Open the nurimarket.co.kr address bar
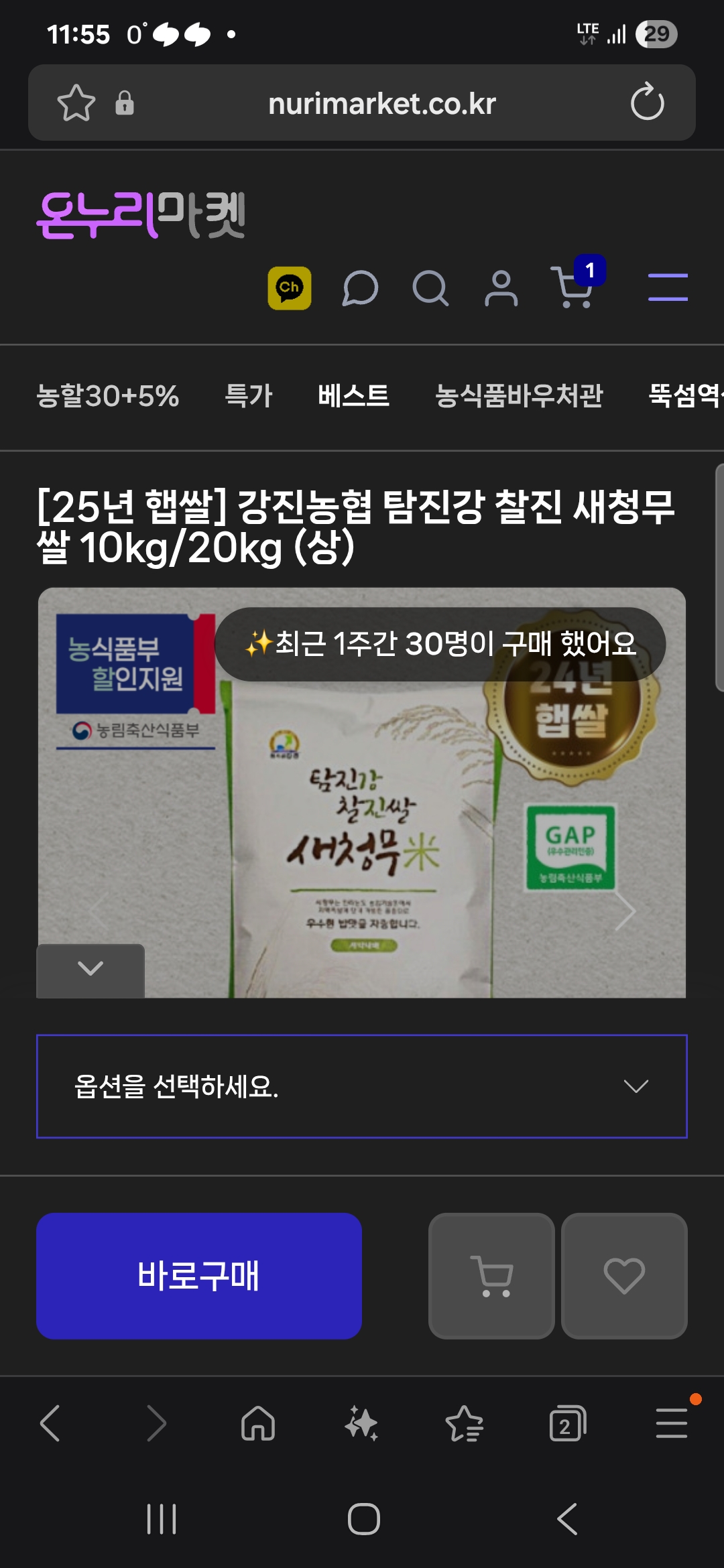The height and width of the screenshot is (1568, 724). [381, 104]
